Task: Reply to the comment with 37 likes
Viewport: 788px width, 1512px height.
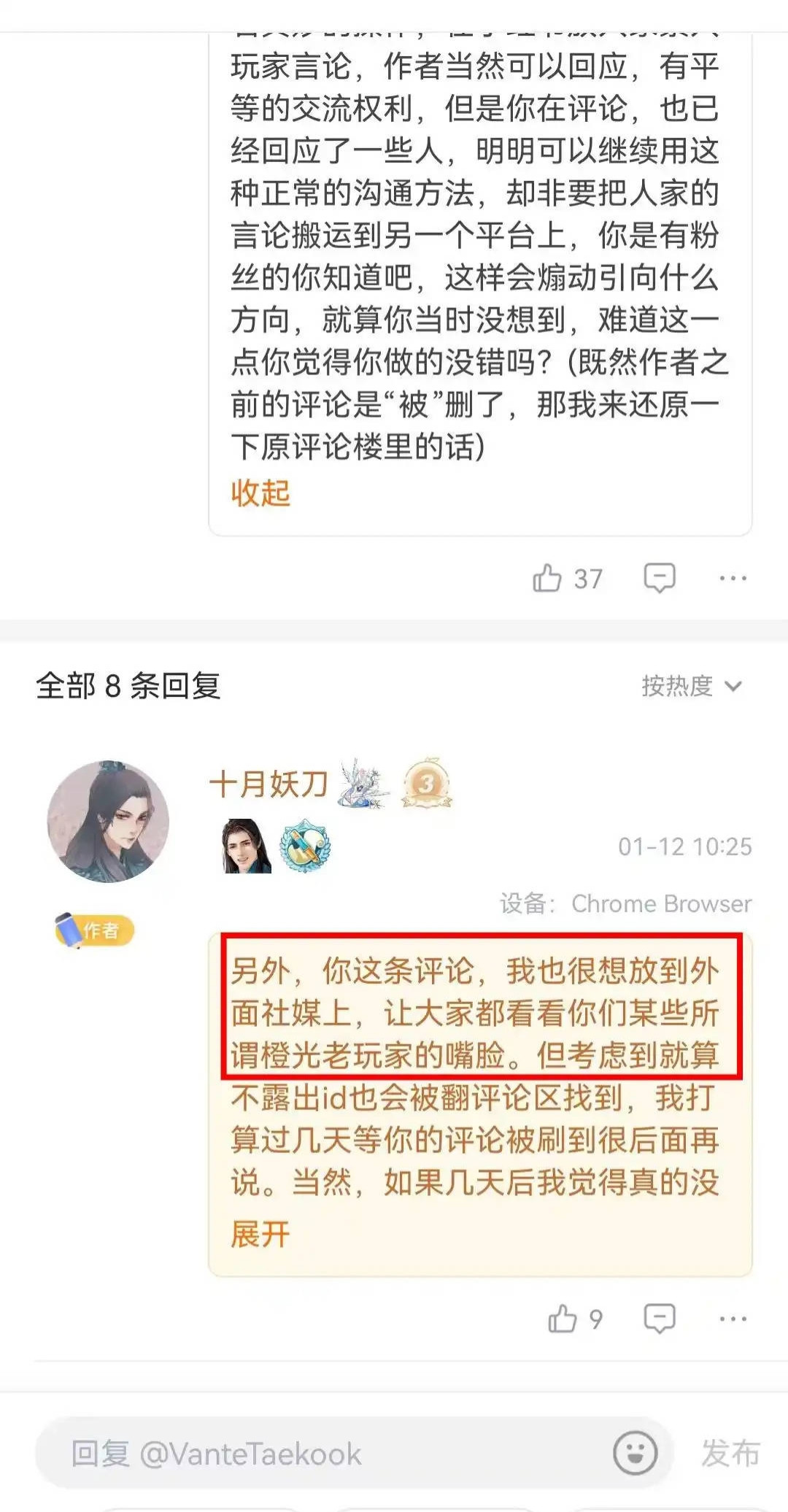Action: tap(660, 578)
